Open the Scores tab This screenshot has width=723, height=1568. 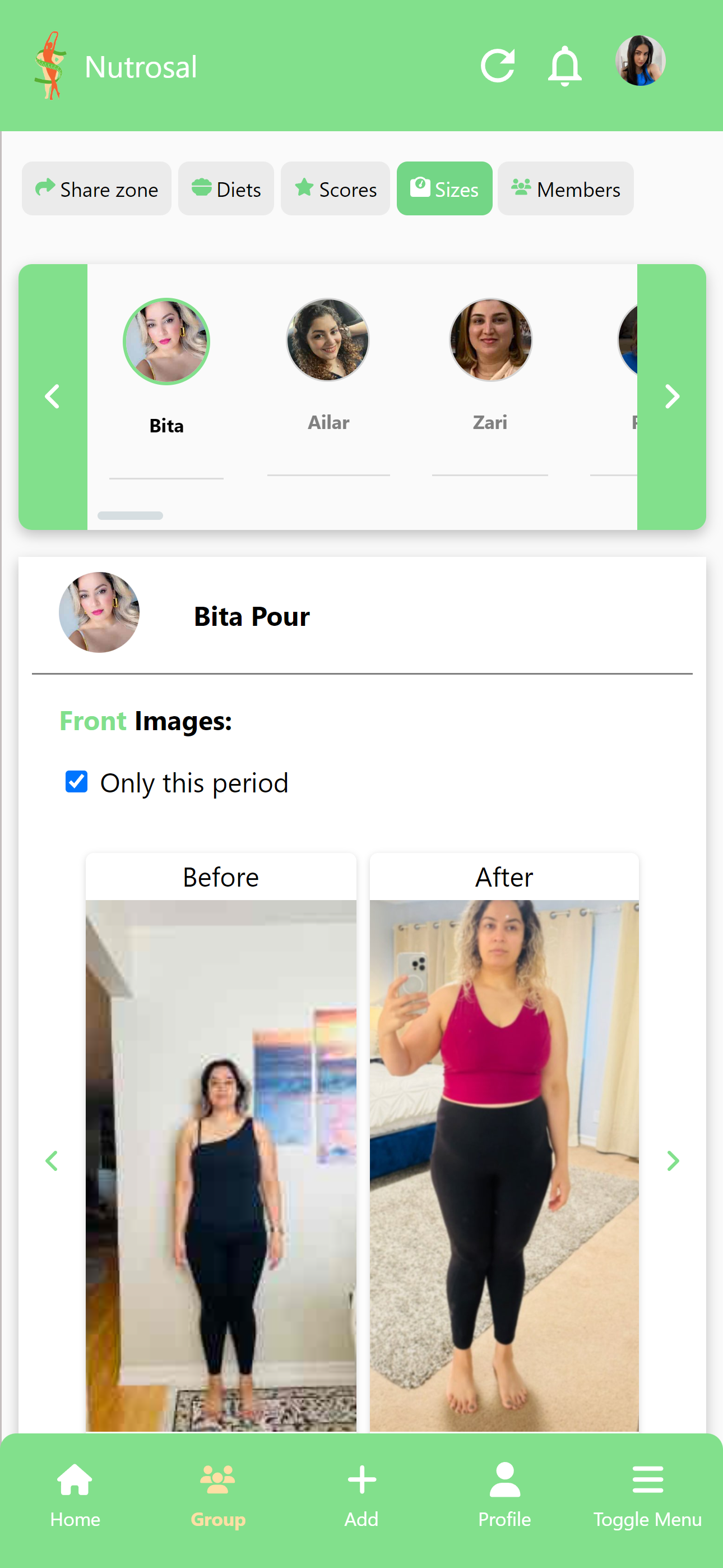tap(335, 190)
